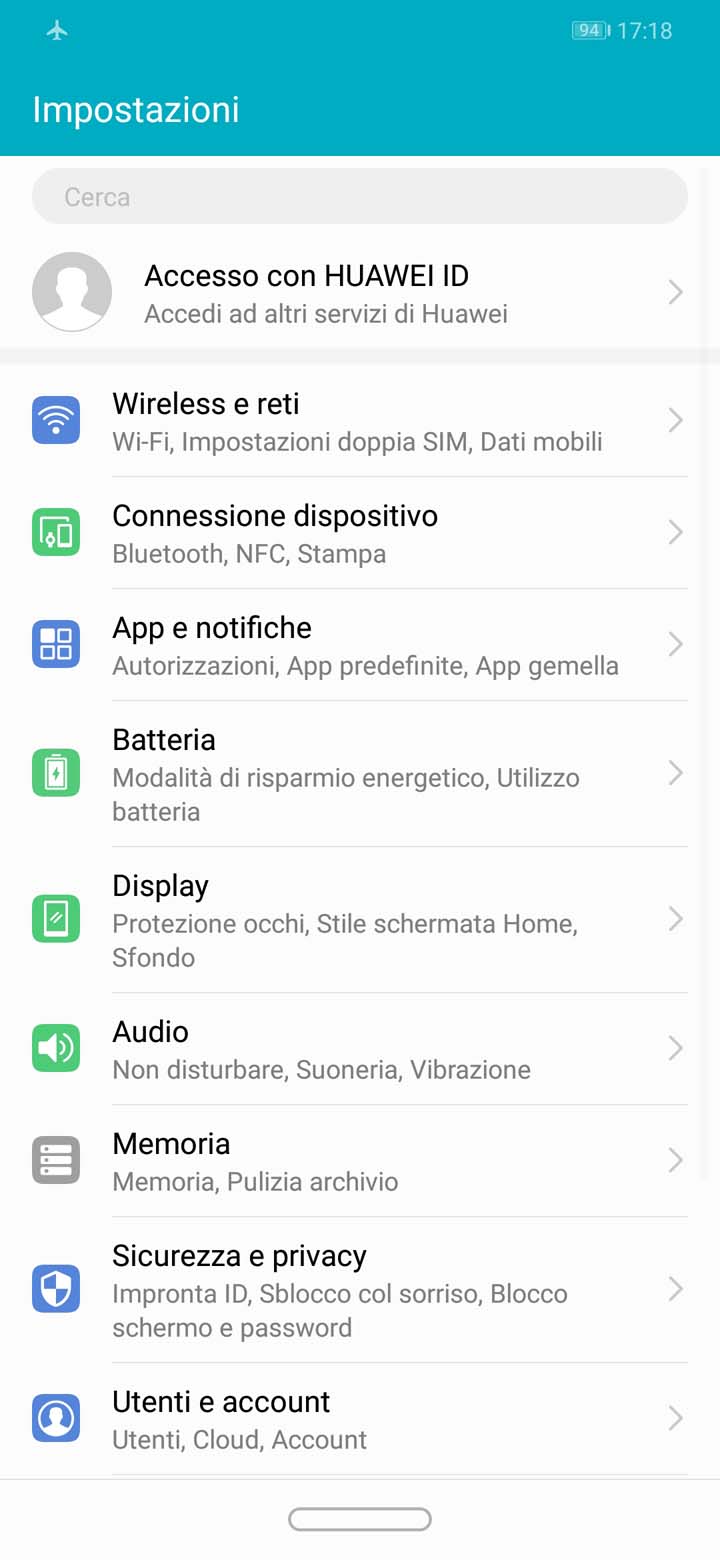Select the Batteria settings row
Viewport: 720px width, 1560px height.
[x=360, y=774]
